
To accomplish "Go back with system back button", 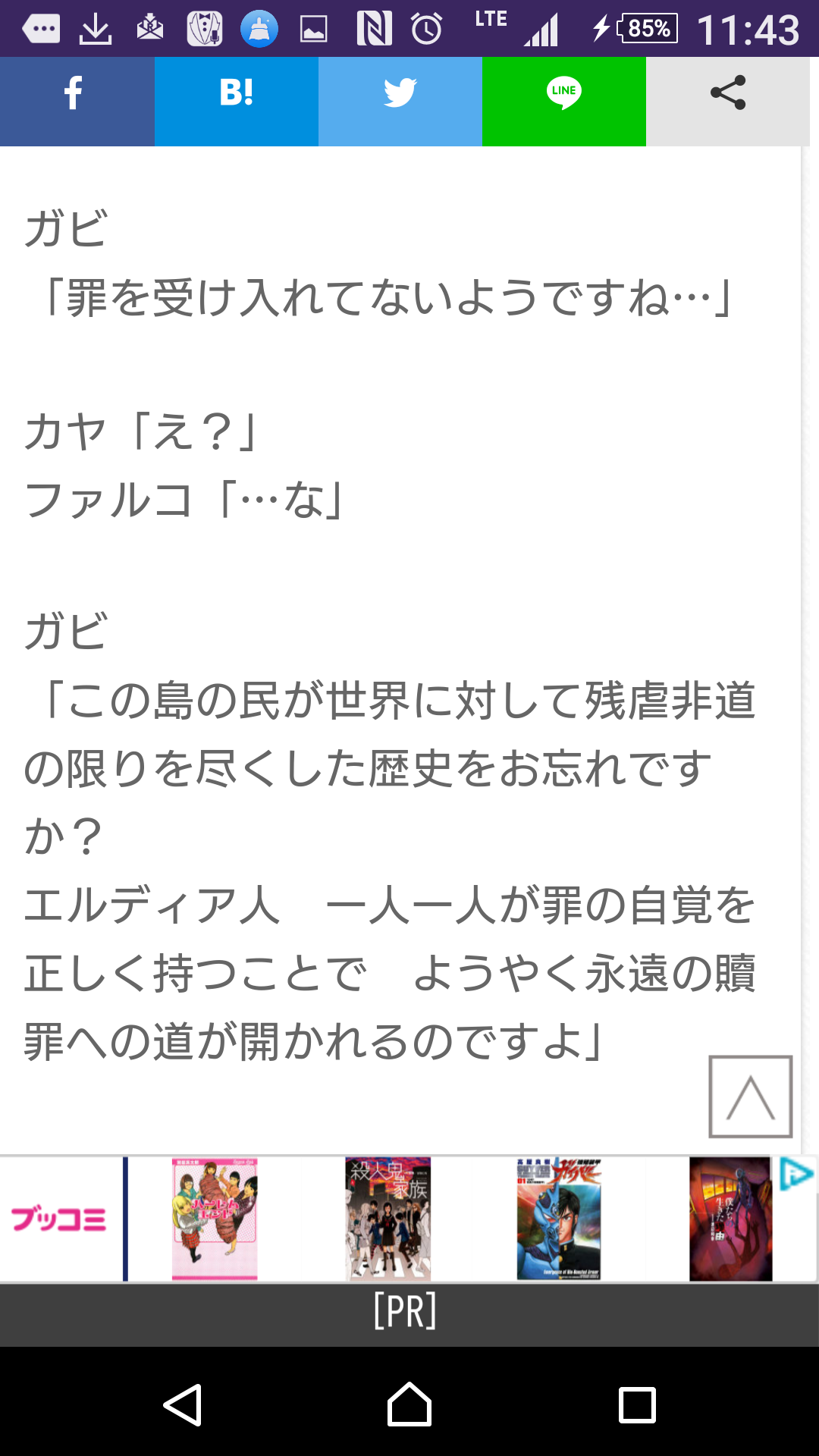I will 183,1405.
